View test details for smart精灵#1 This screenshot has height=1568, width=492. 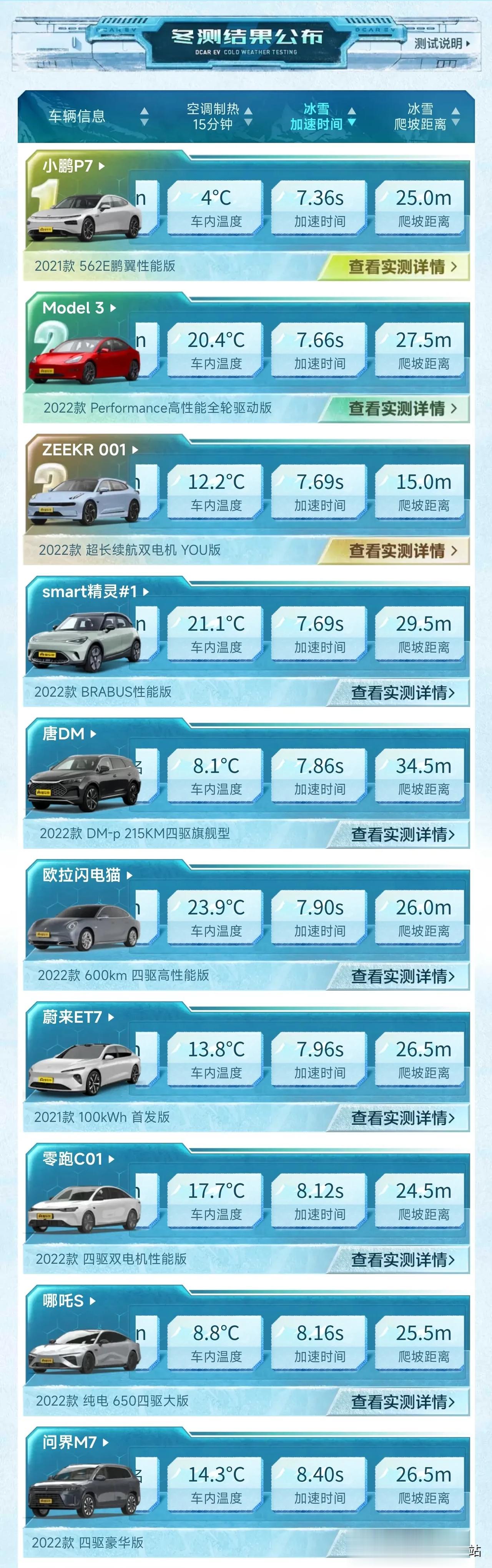401,692
